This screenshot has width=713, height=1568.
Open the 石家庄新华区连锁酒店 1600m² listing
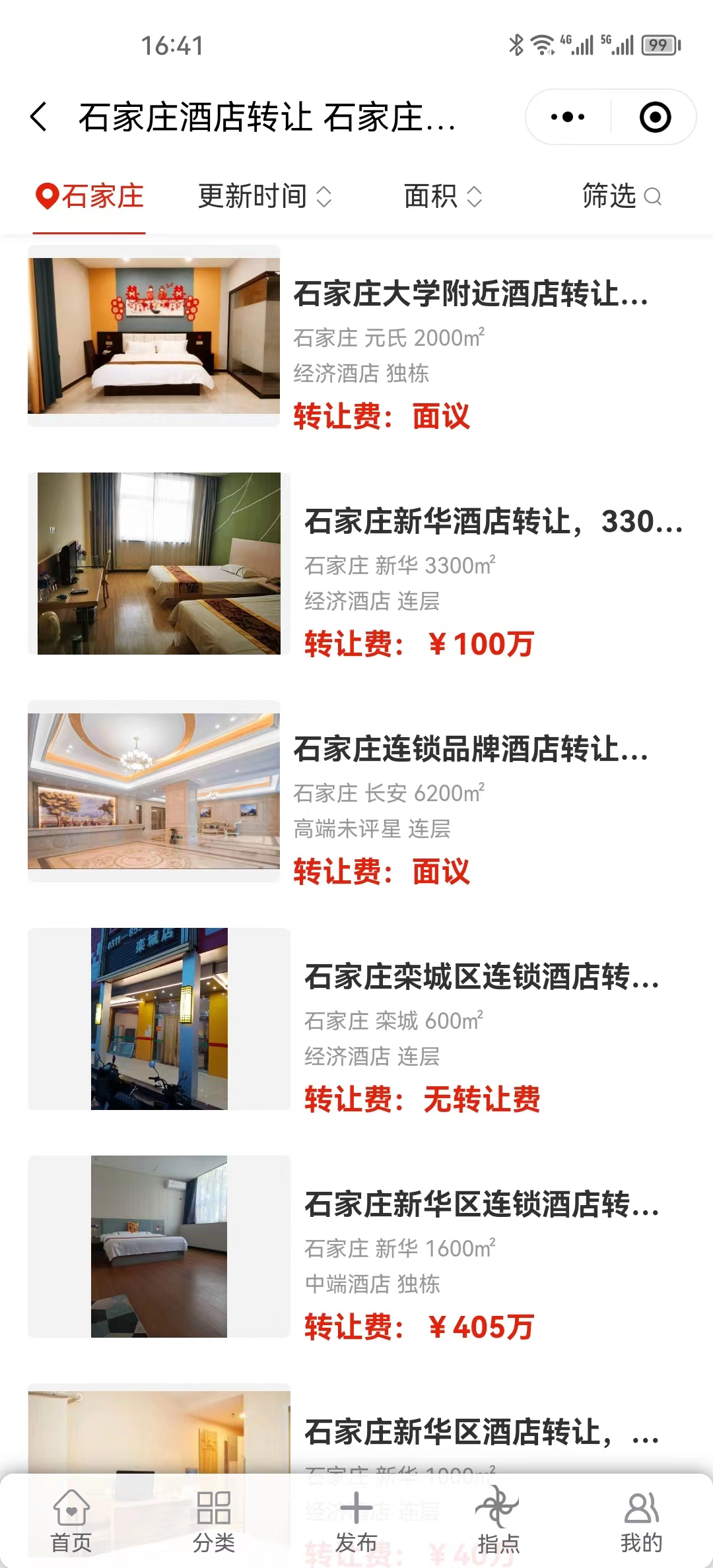482,1204
